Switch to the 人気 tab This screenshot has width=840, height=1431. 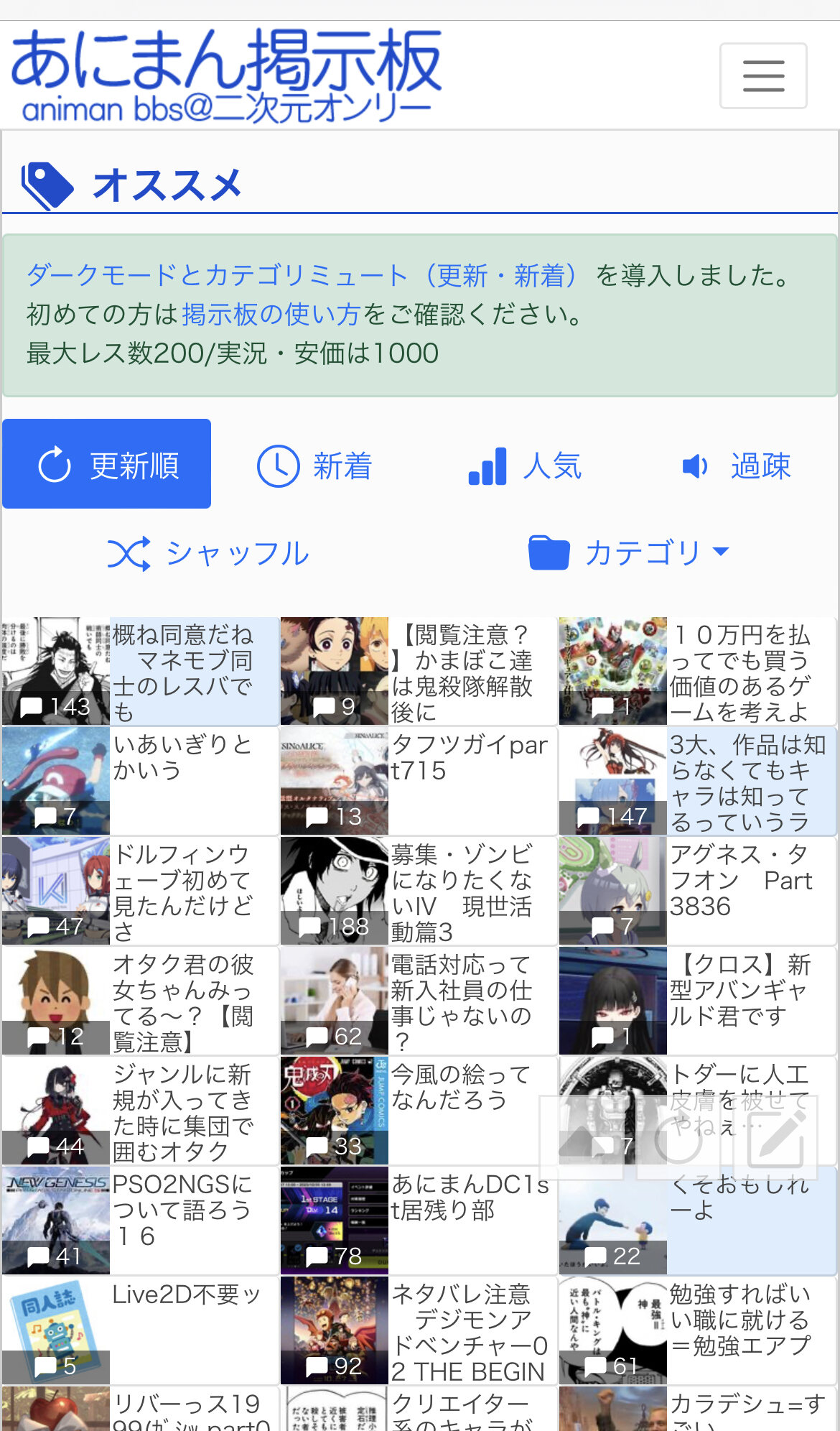[x=525, y=466]
